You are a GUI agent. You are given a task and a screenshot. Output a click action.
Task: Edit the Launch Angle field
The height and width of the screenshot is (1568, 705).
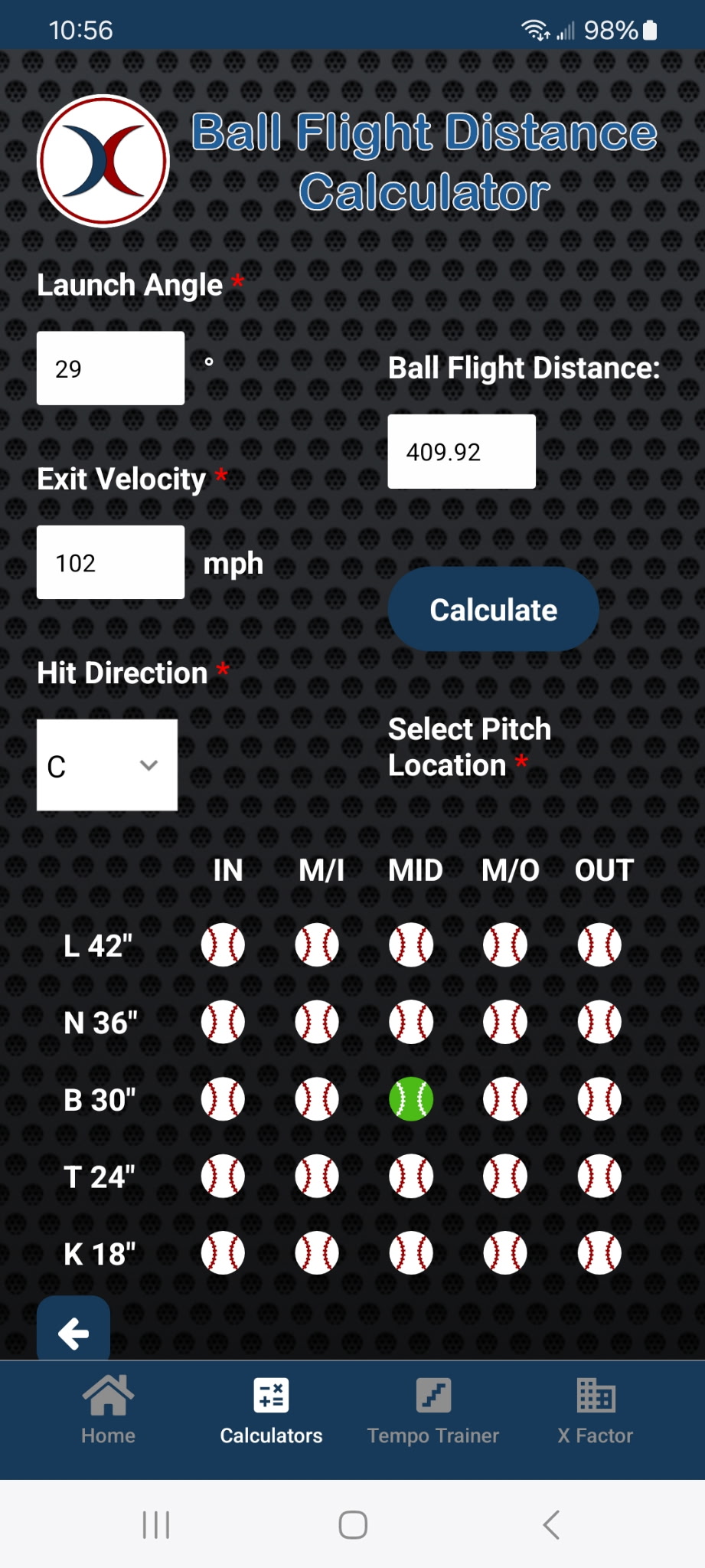(110, 368)
